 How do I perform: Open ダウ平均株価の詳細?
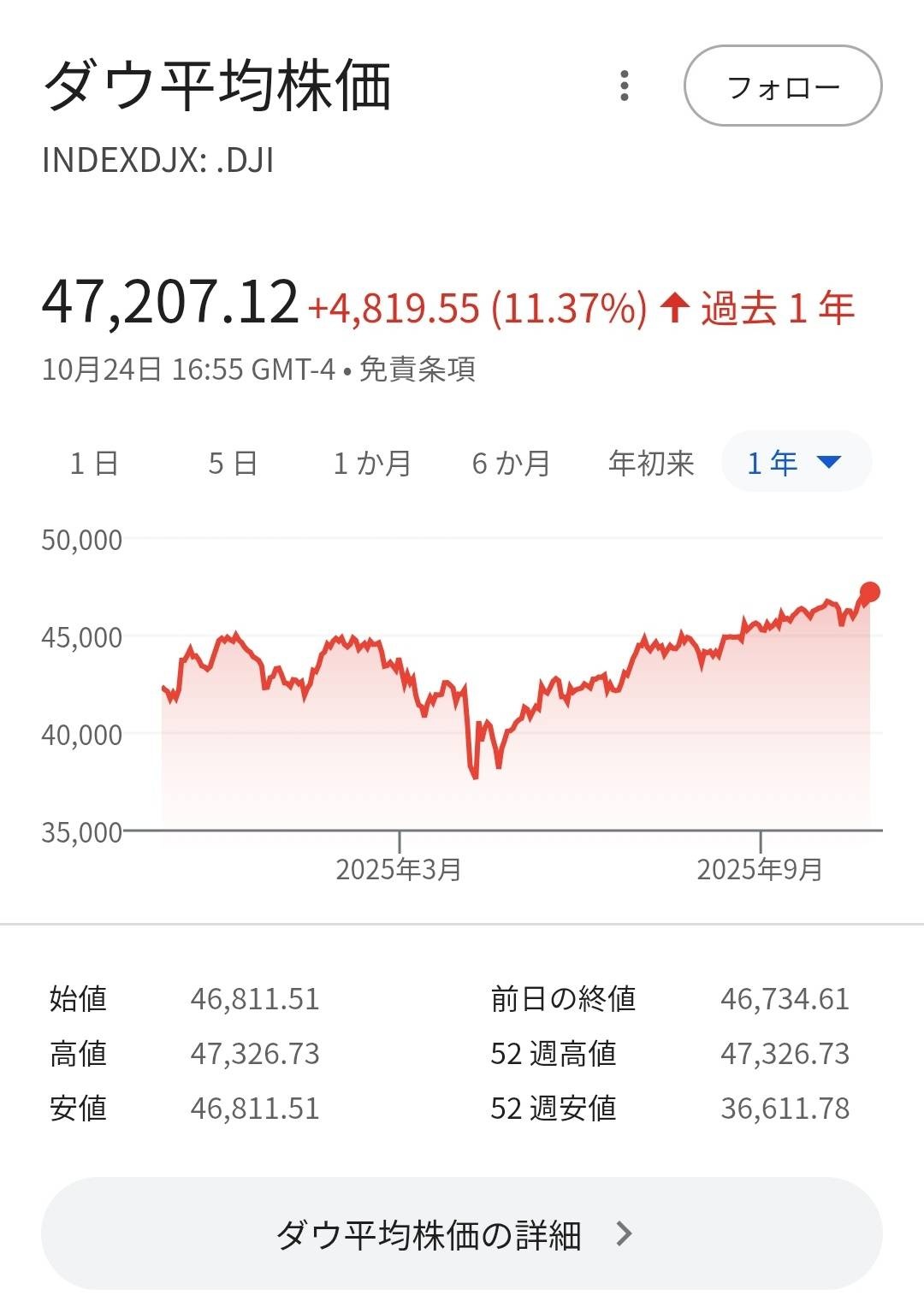[461, 1233]
